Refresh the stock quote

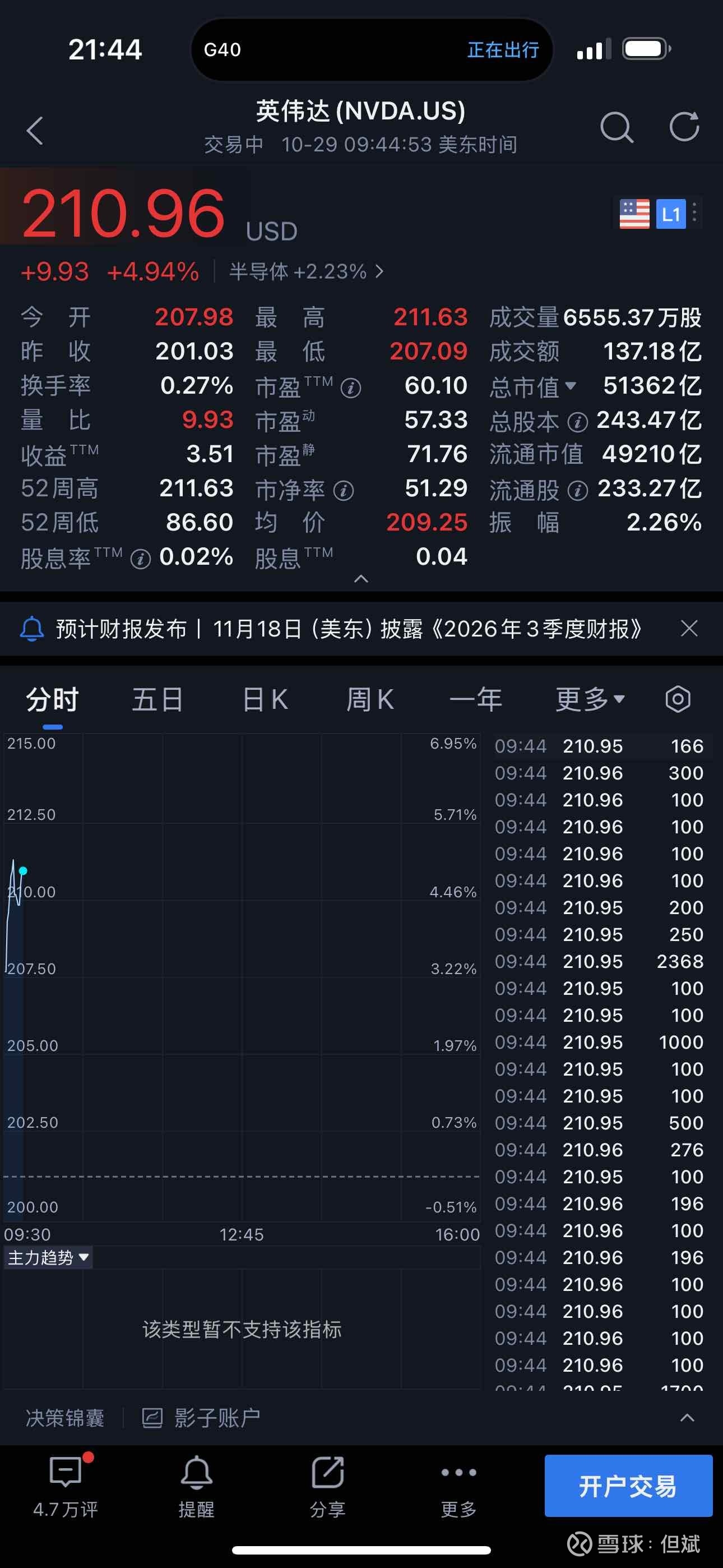coord(684,127)
